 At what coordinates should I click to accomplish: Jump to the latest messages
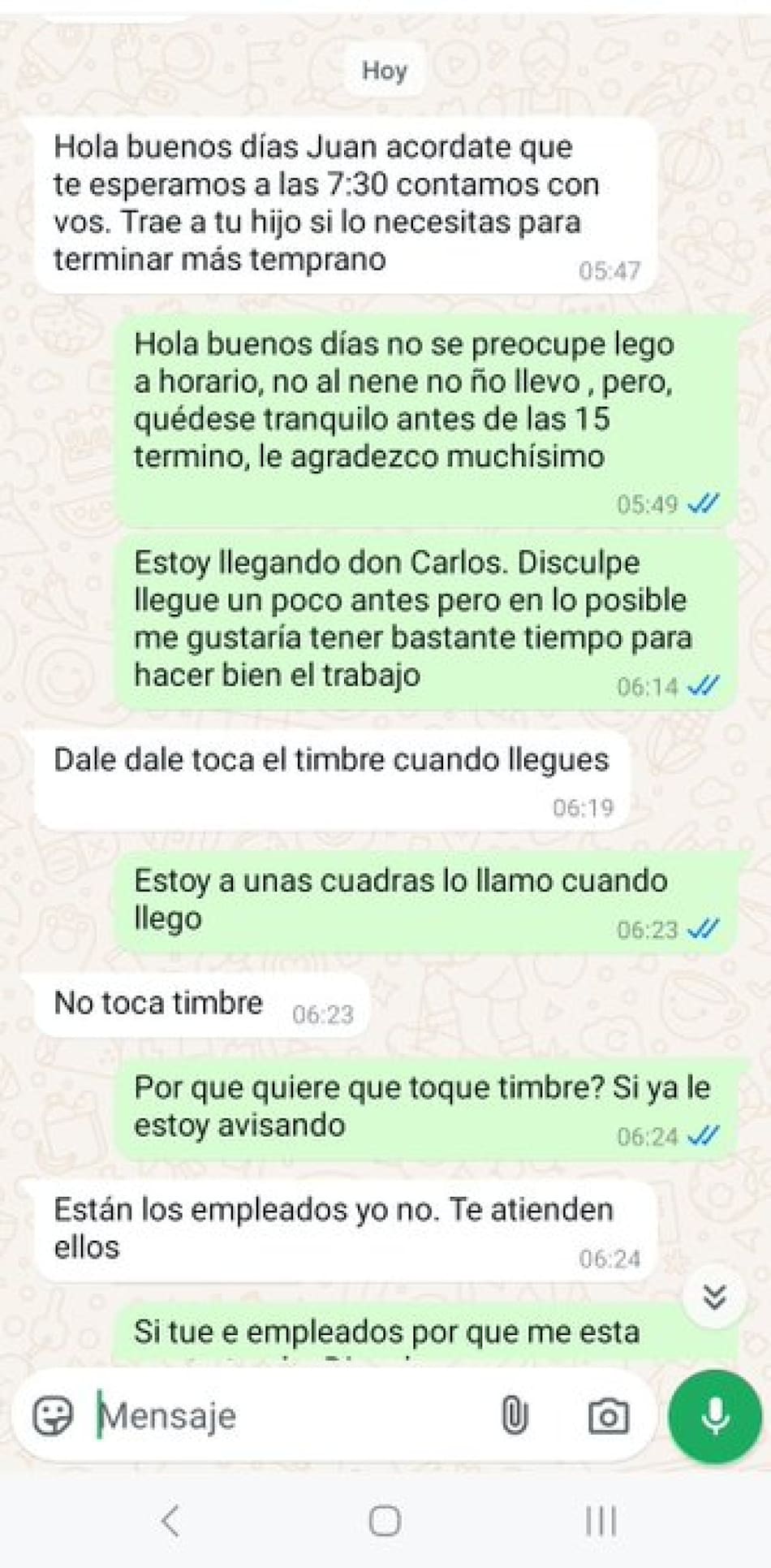[714, 1298]
